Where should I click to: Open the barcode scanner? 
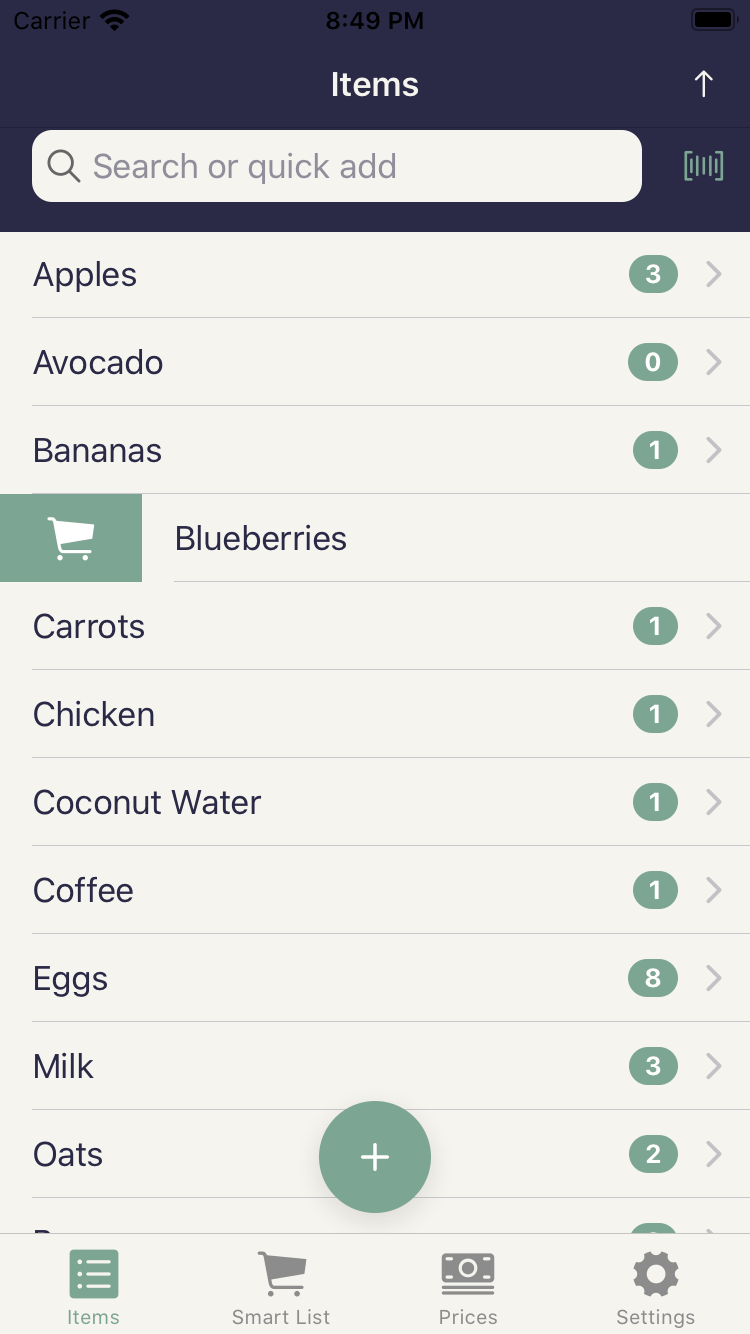point(704,166)
